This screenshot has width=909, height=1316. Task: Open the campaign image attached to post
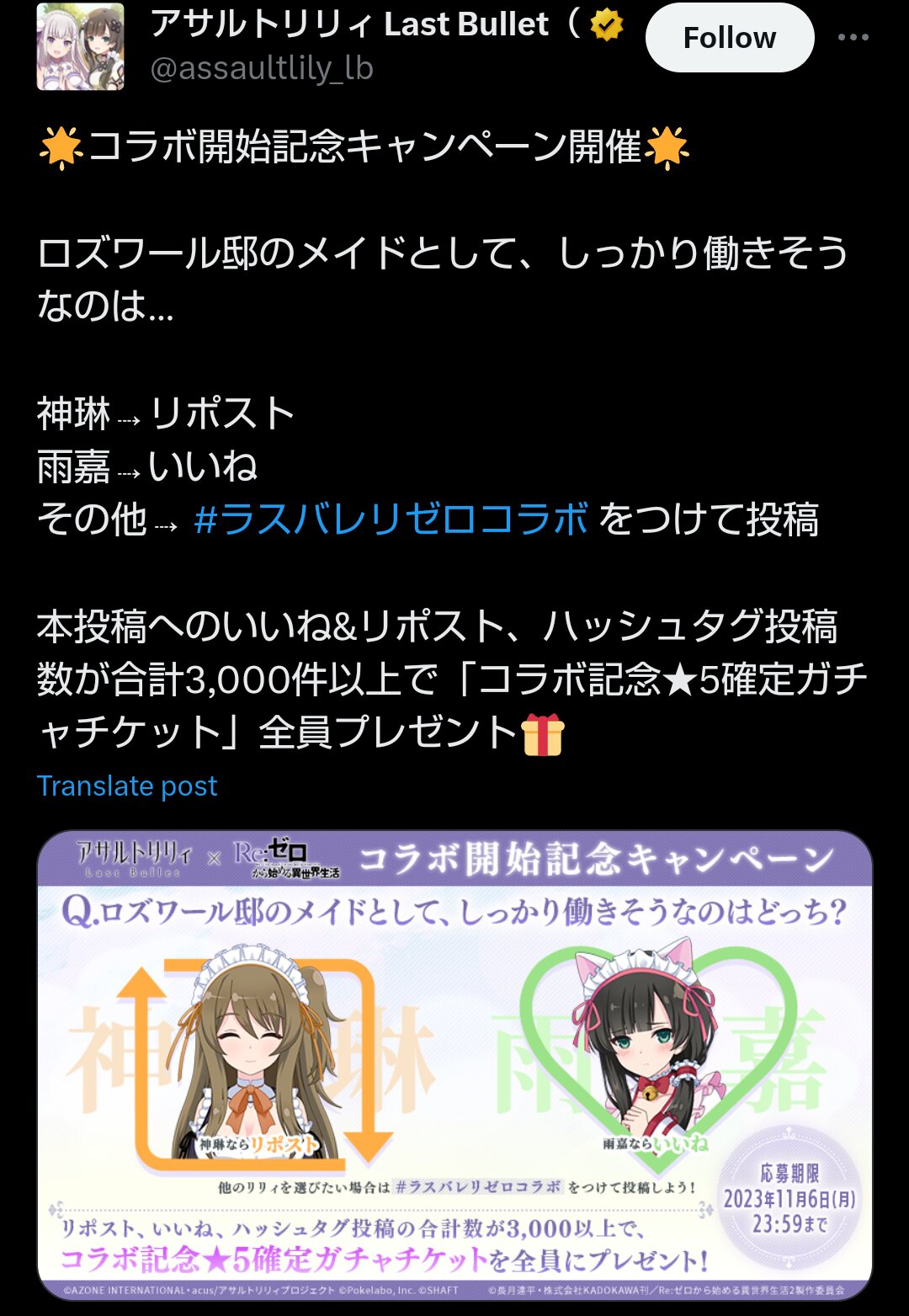454,1065
